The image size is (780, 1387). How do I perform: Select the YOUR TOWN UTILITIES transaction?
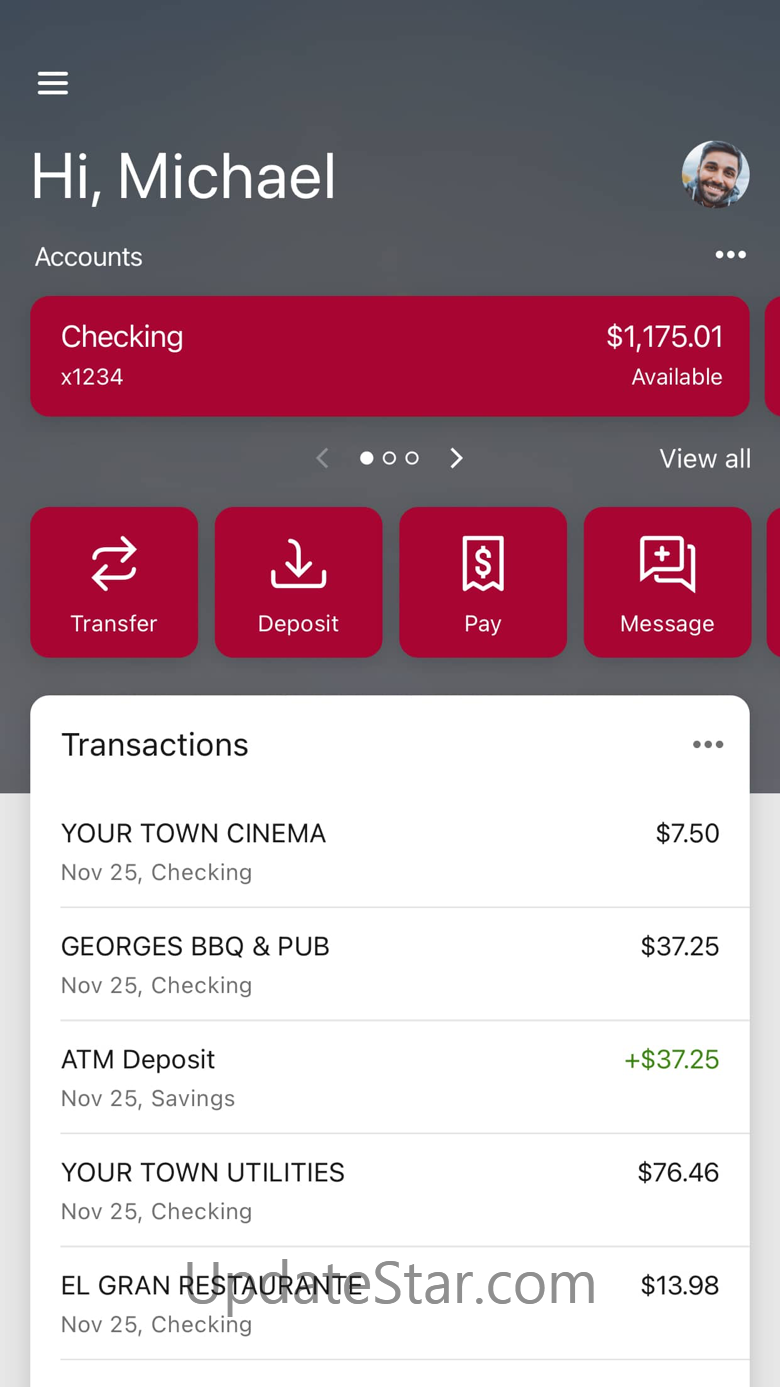(x=390, y=1190)
